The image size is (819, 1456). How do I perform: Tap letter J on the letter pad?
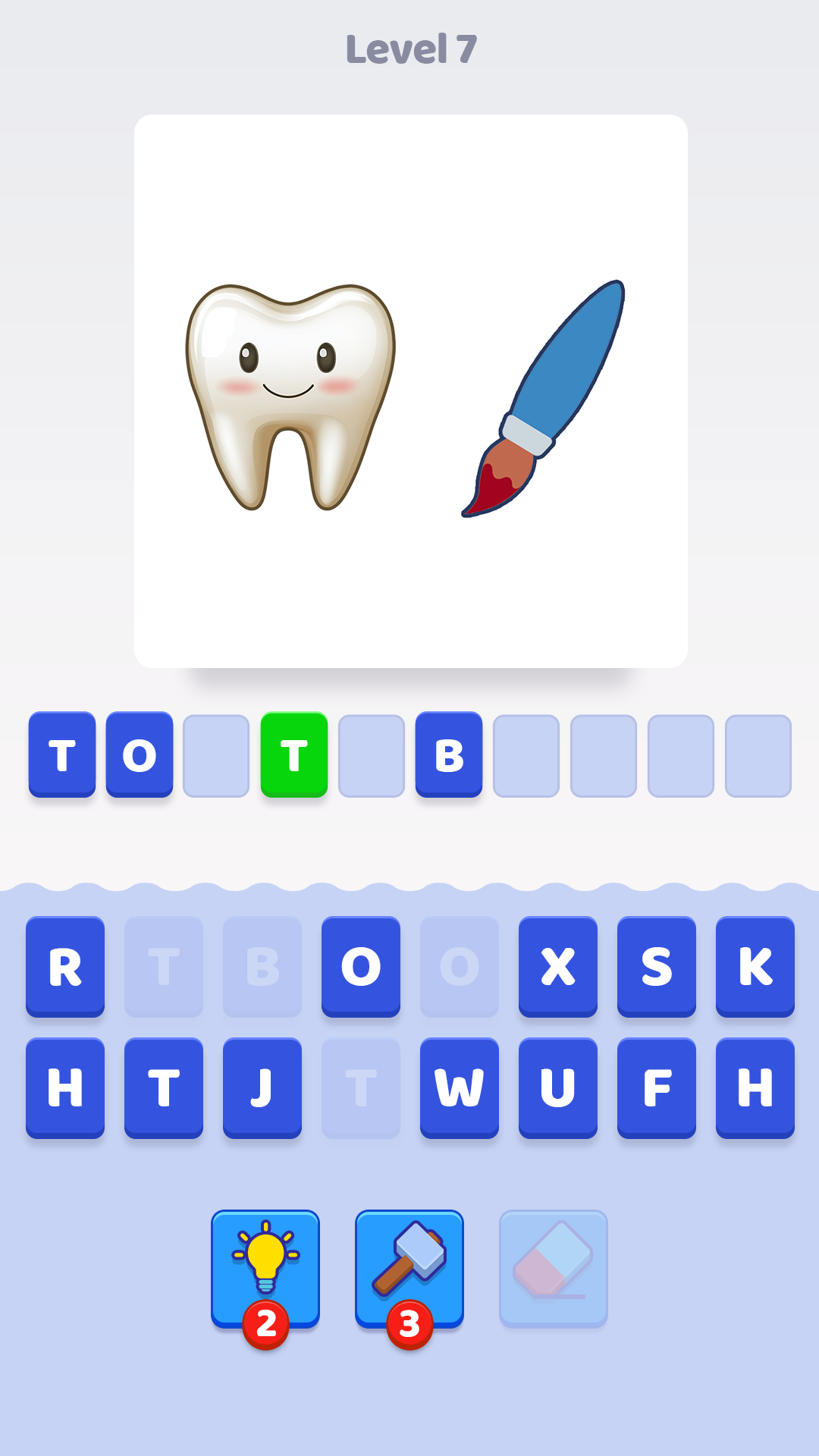click(x=262, y=1090)
